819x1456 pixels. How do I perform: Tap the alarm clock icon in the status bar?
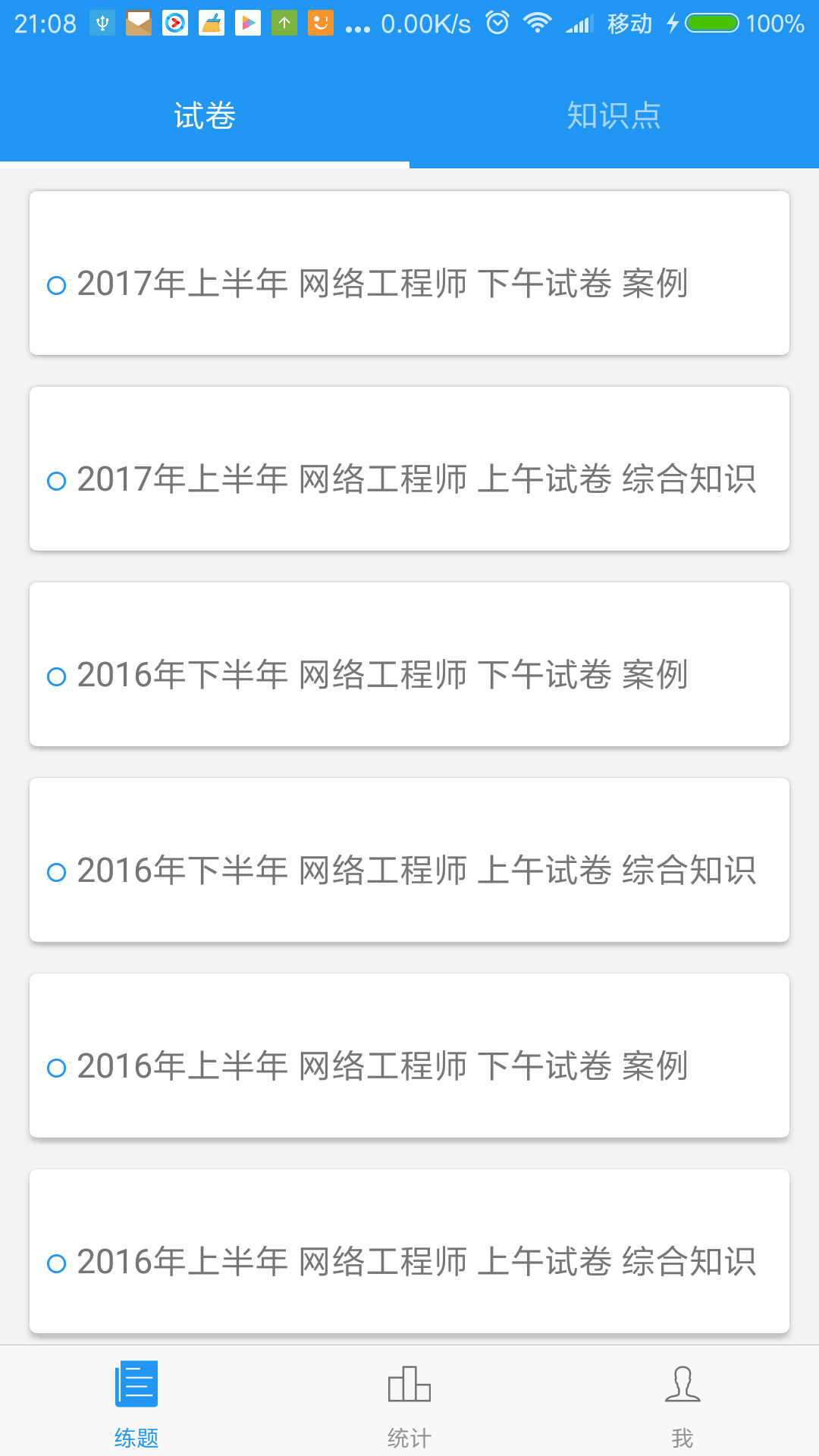tap(497, 23)
